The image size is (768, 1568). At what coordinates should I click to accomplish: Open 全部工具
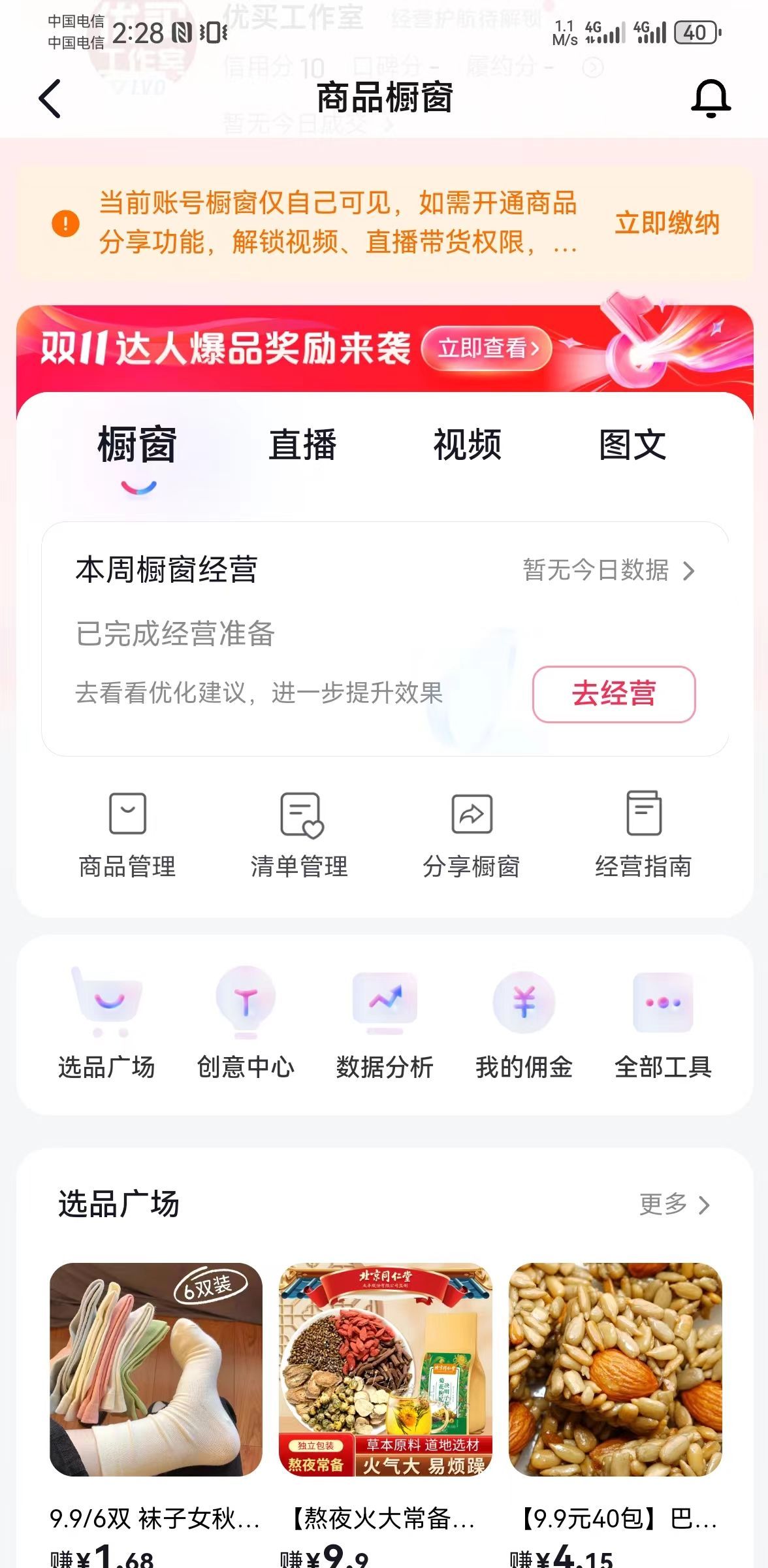coord(663,1023)
